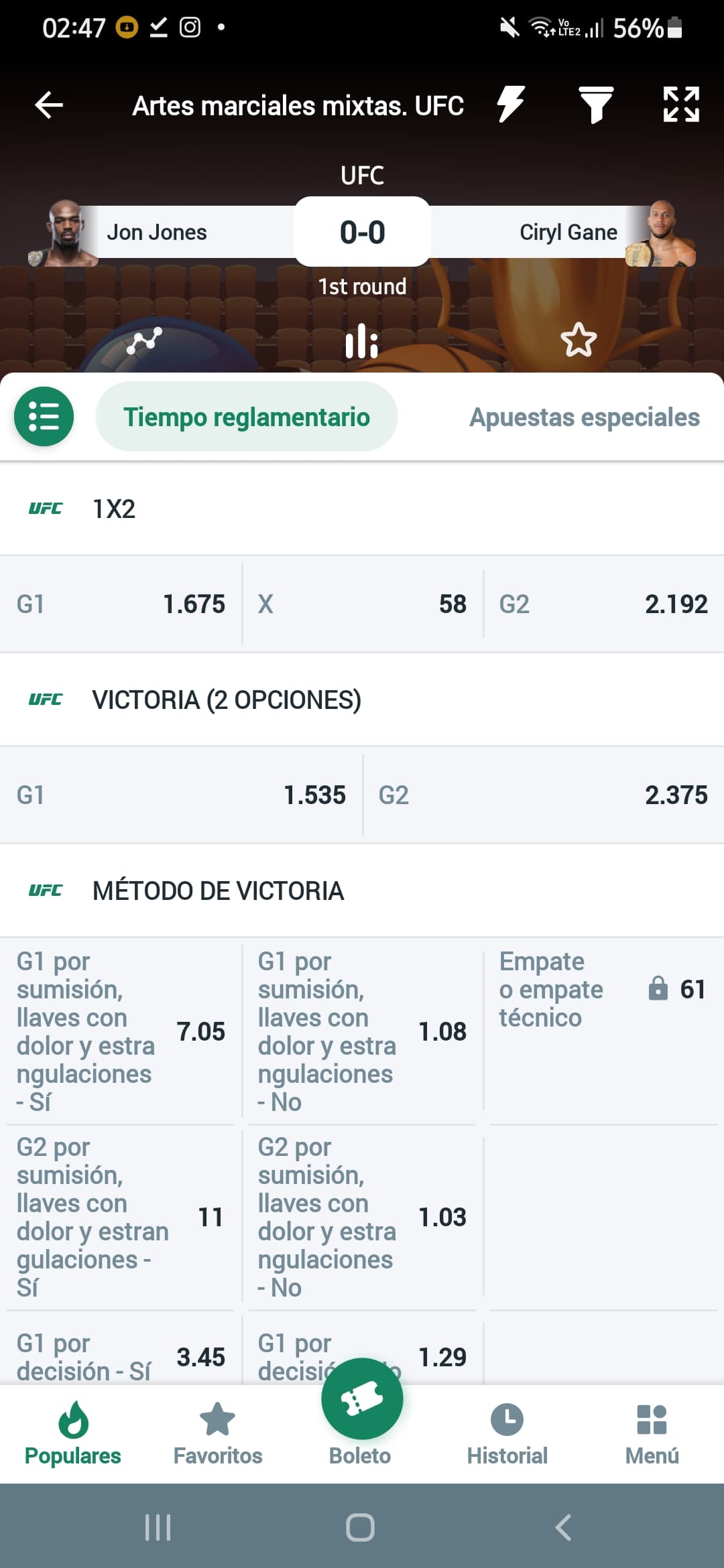This screenshot has height=1568, width=724.
Task: Go to the Historial tab
Action: point(507,1435)
